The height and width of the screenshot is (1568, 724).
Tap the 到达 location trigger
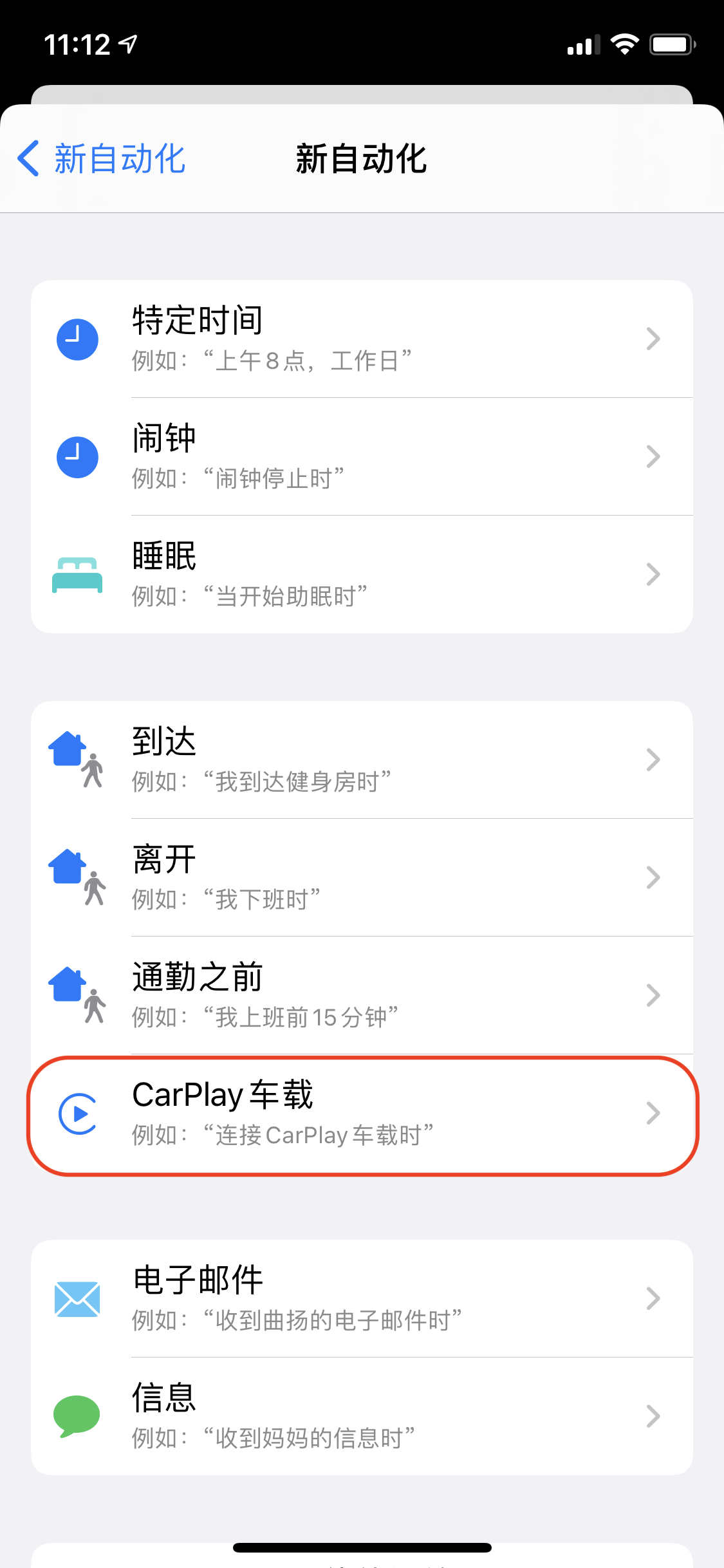(x=362, y=760)
